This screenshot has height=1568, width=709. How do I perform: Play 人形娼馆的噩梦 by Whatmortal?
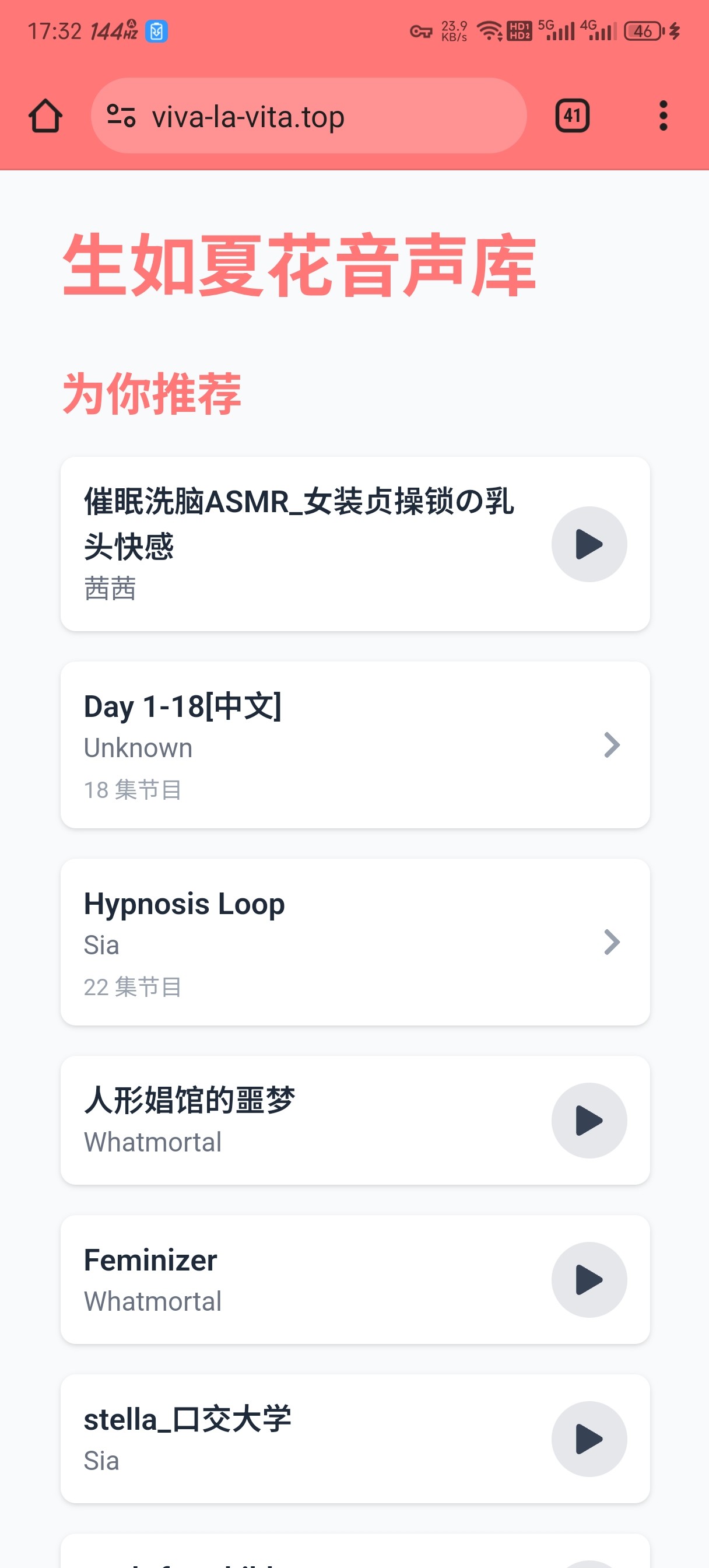coord(588,1120)
